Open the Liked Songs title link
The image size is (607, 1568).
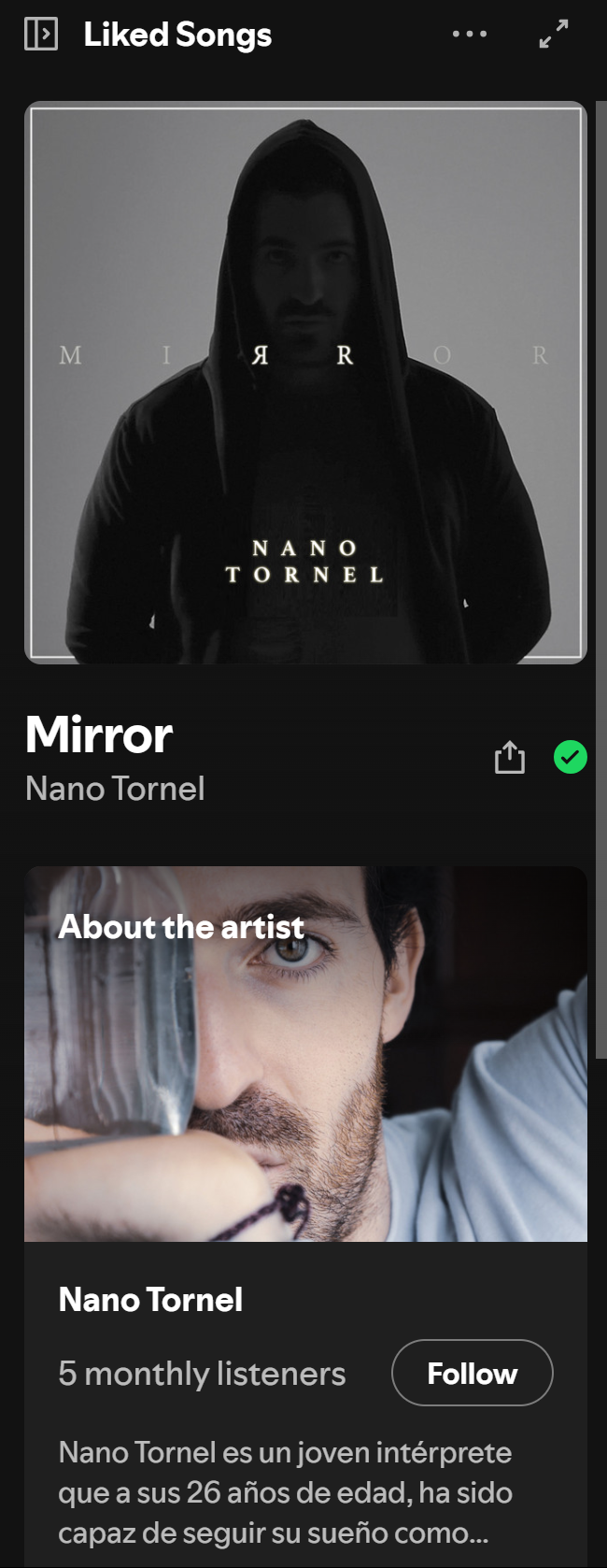(x=177, y=35)
